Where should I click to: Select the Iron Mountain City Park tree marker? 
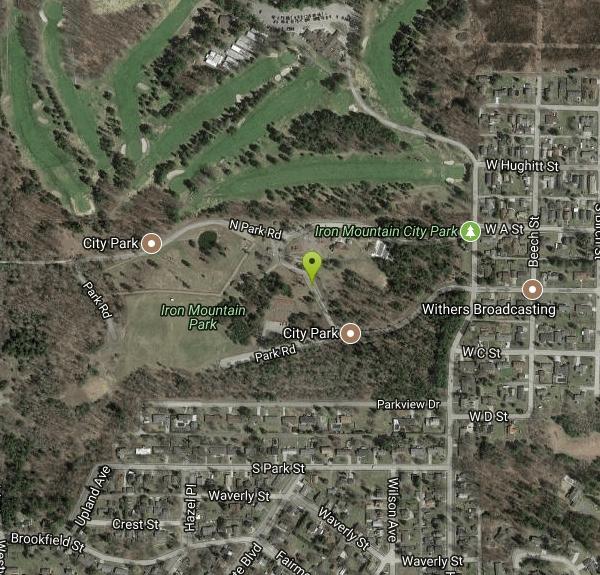[470, 231]
